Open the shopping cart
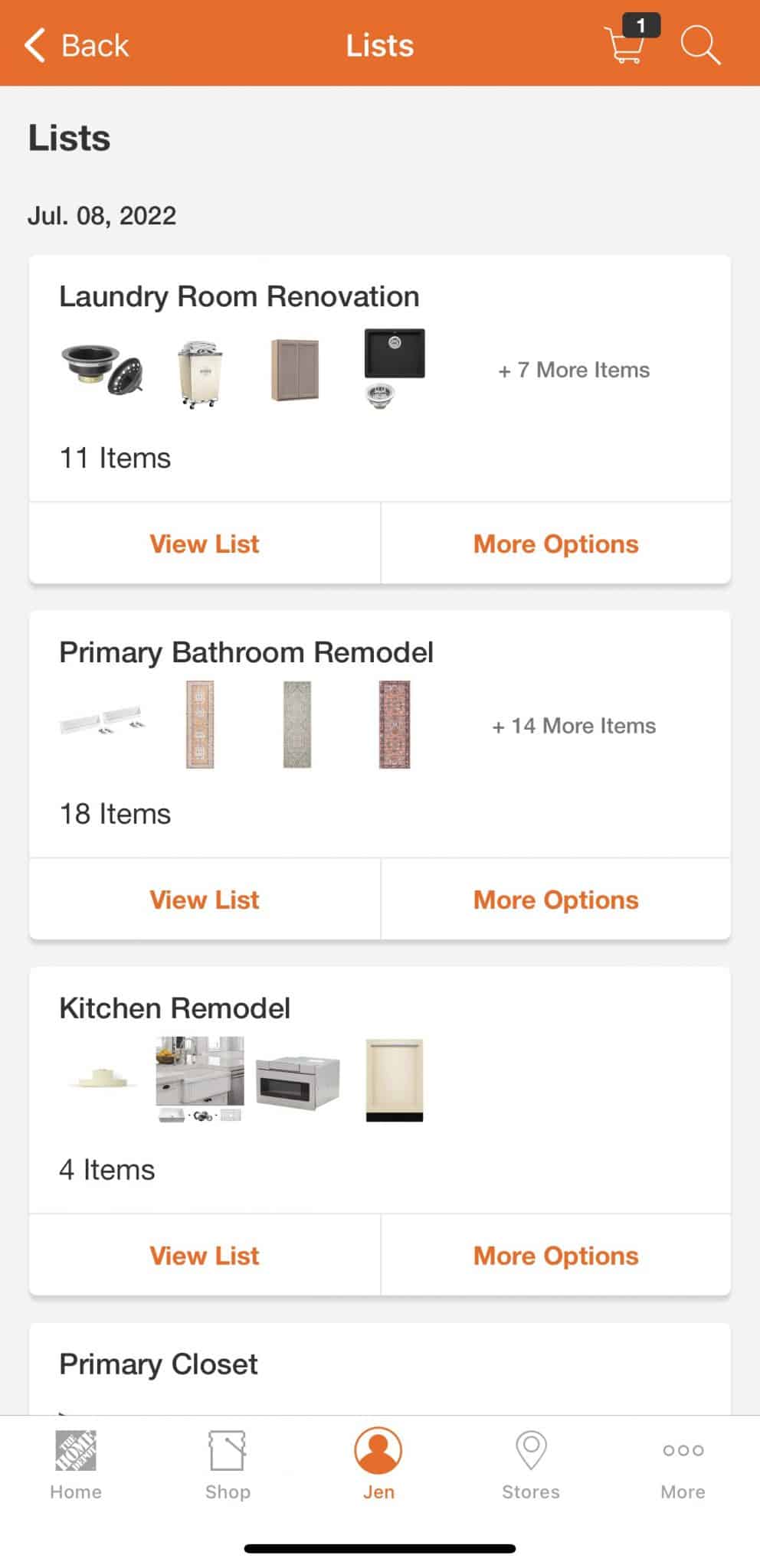760x1568 pixels. tap(625, 44)
